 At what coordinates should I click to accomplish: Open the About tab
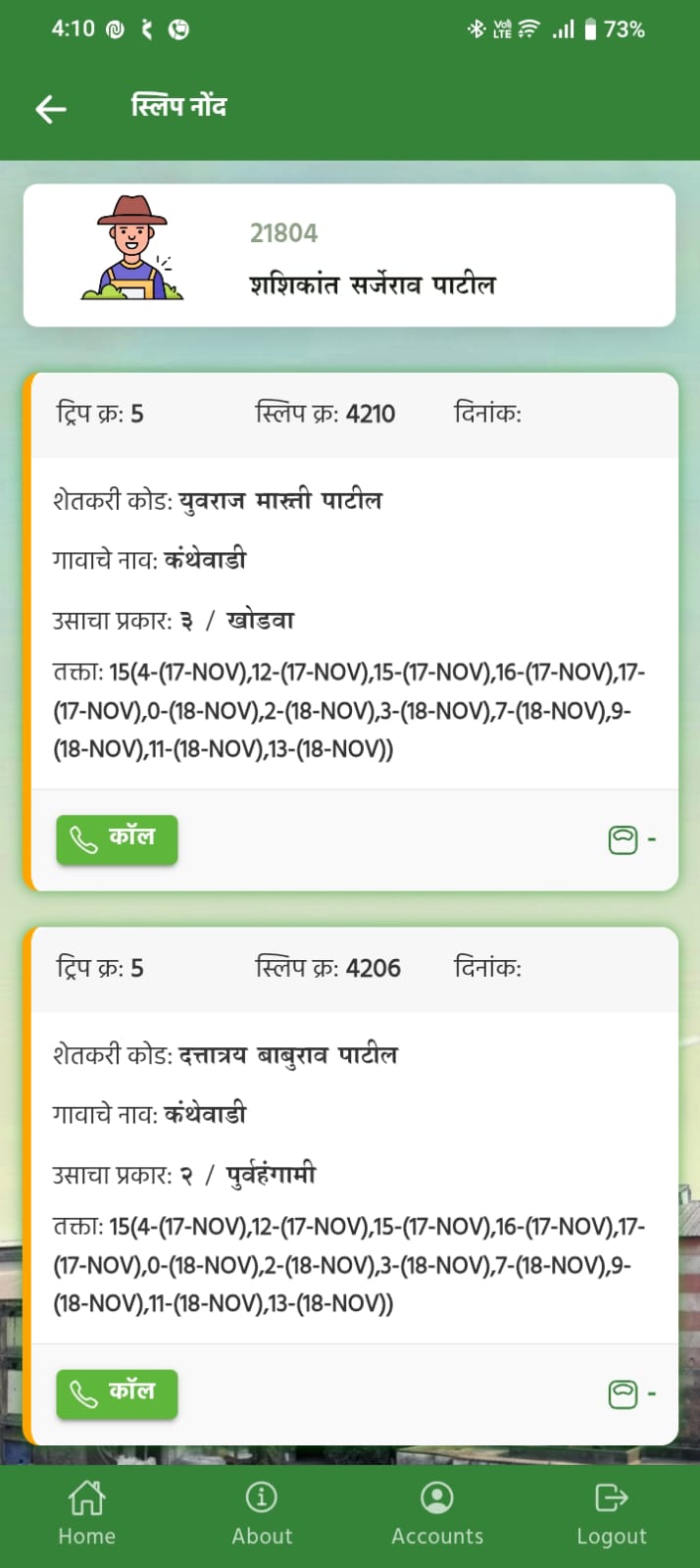[262, 1513]
